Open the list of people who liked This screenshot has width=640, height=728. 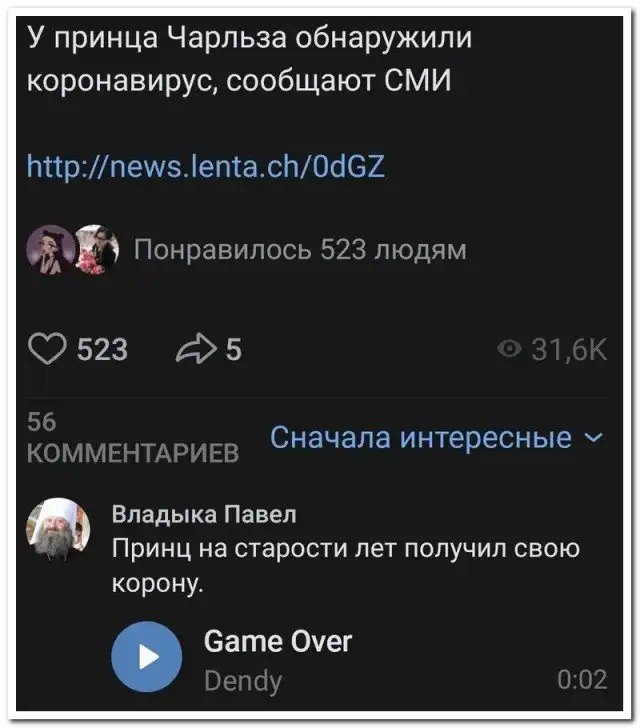pyautogui.click(x=299, y=250)
